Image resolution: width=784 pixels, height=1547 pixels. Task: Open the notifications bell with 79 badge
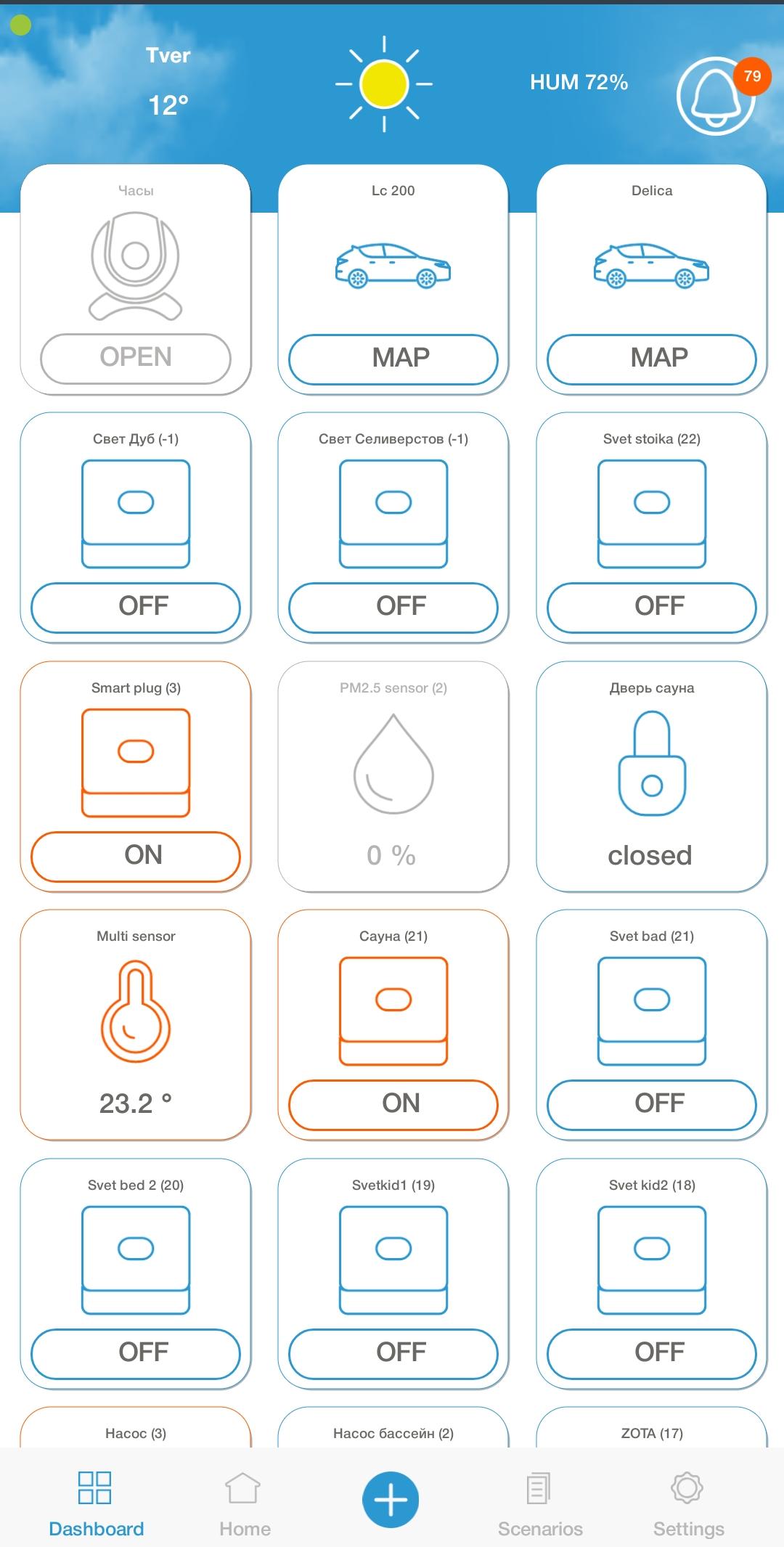(x=717, y=96)
